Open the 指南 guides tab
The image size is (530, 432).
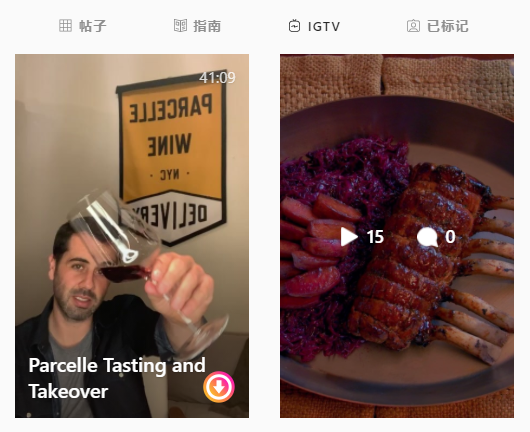pyautogui.click(x=197, y=26)
